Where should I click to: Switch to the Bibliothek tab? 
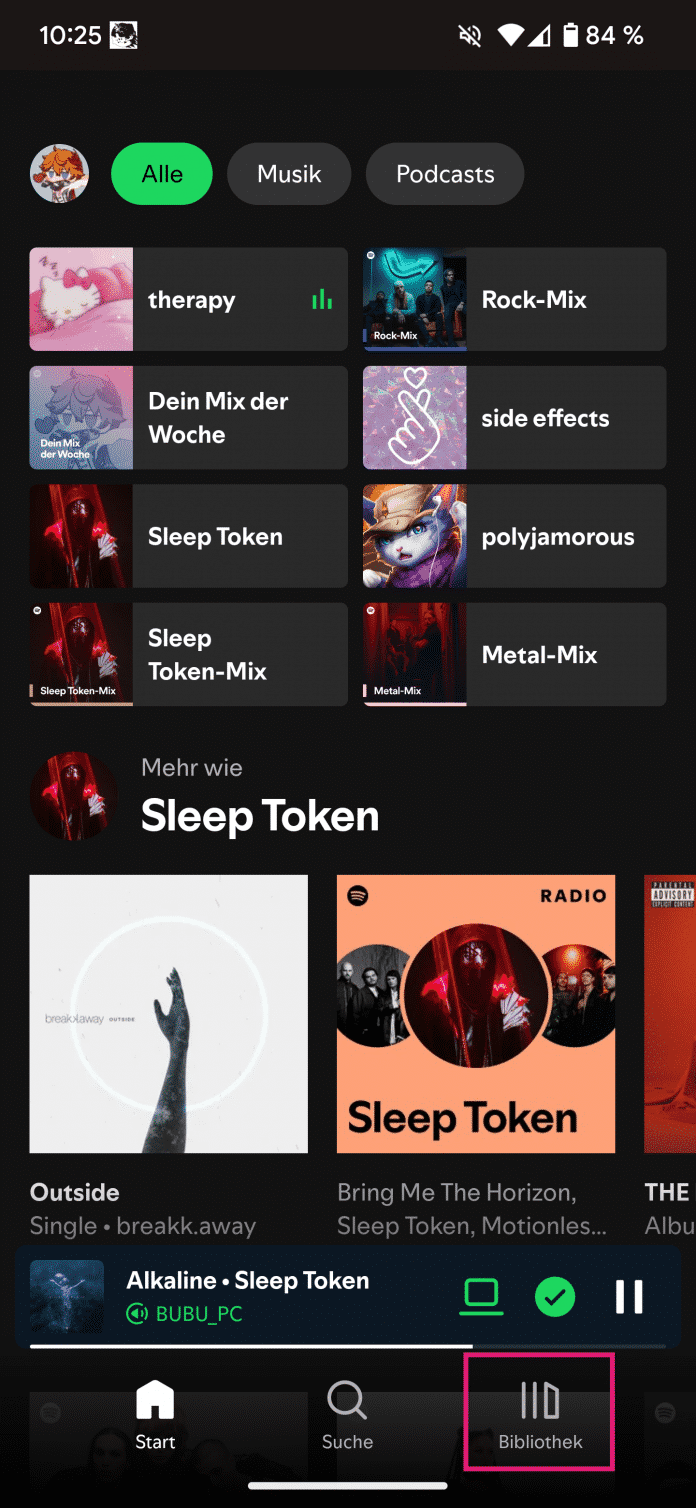(x=540, y=1415)
